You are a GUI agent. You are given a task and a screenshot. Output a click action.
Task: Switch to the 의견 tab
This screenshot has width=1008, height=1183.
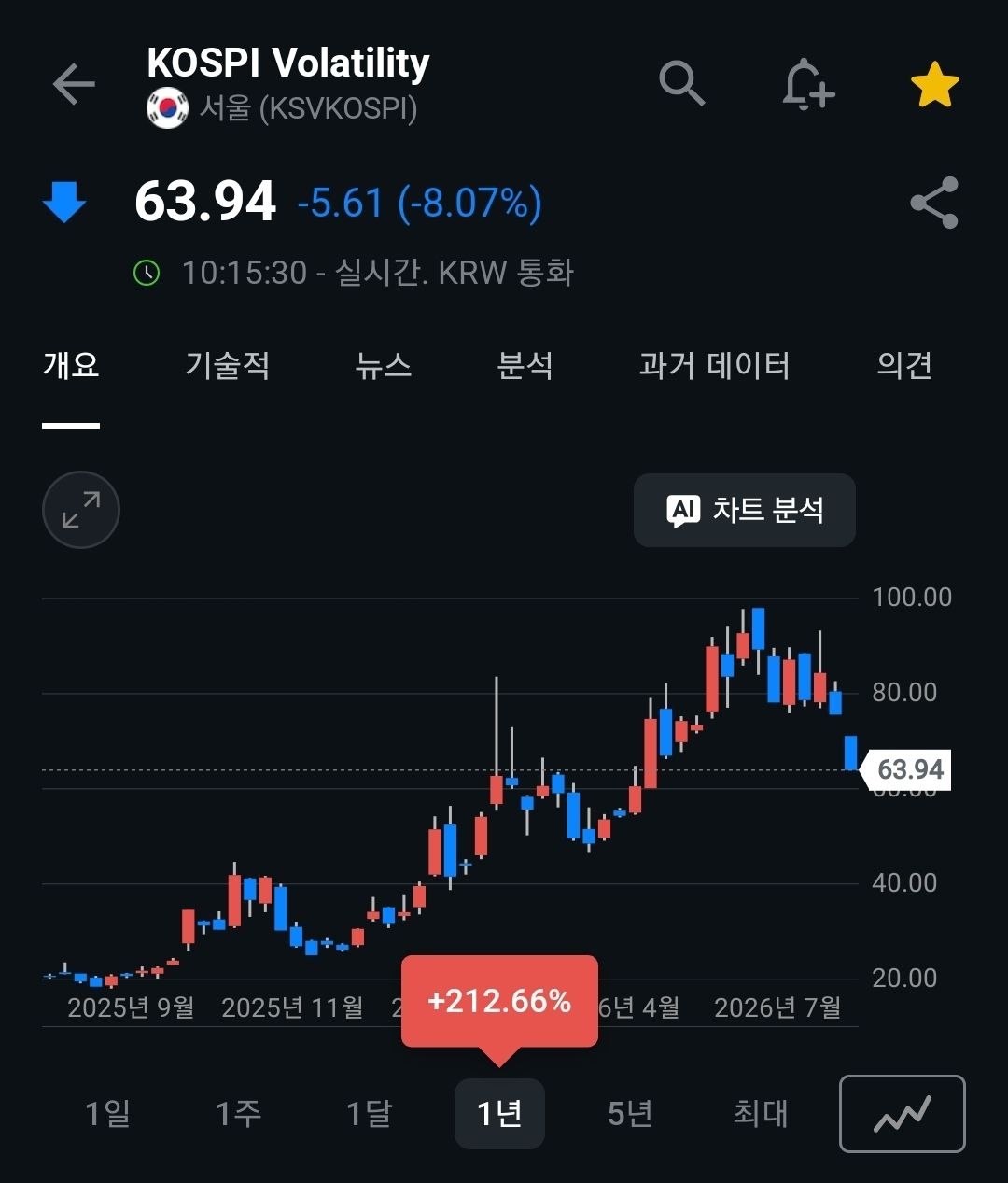coord(904,365)
